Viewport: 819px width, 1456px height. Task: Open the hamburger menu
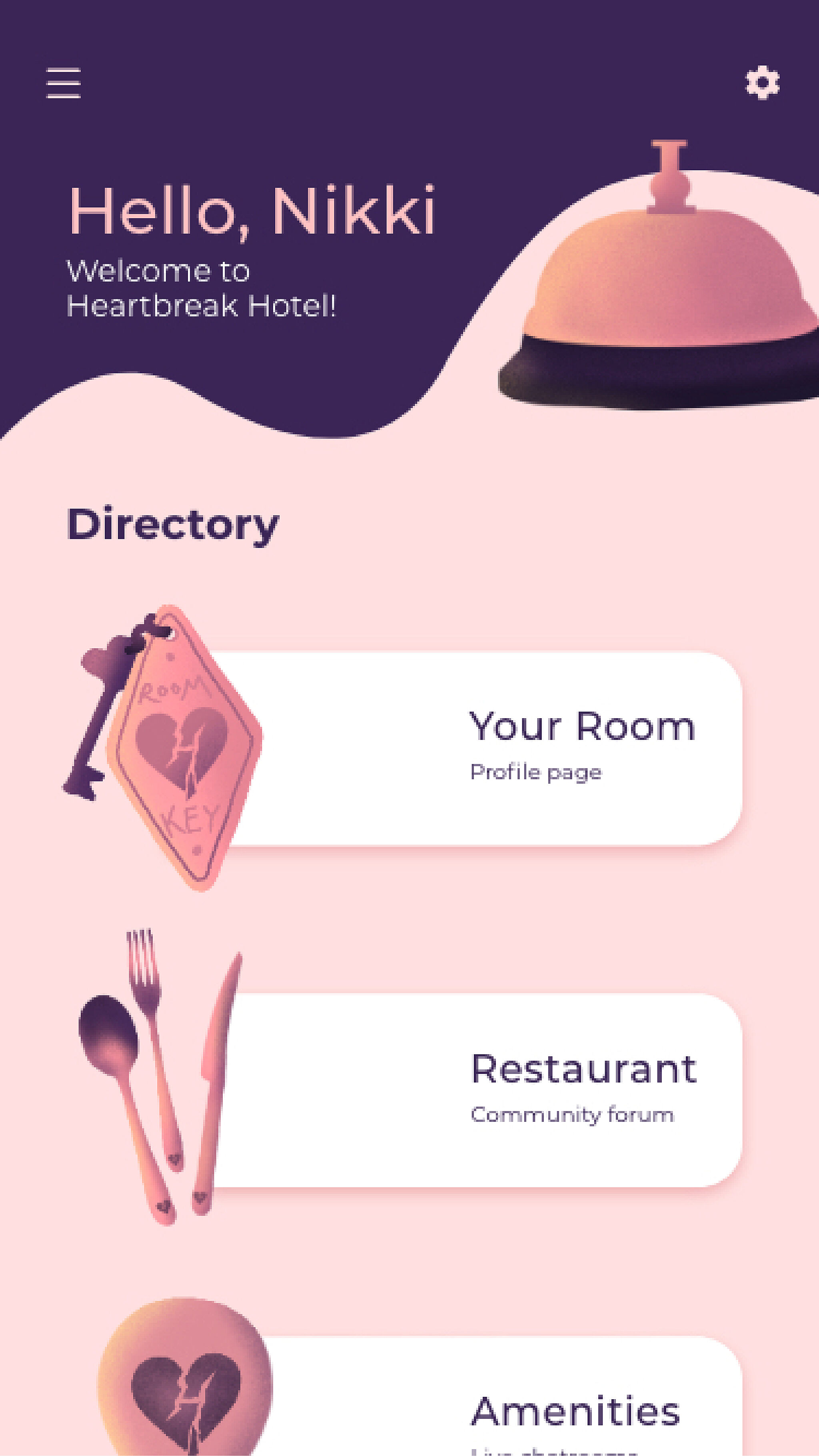click(63, 83)
